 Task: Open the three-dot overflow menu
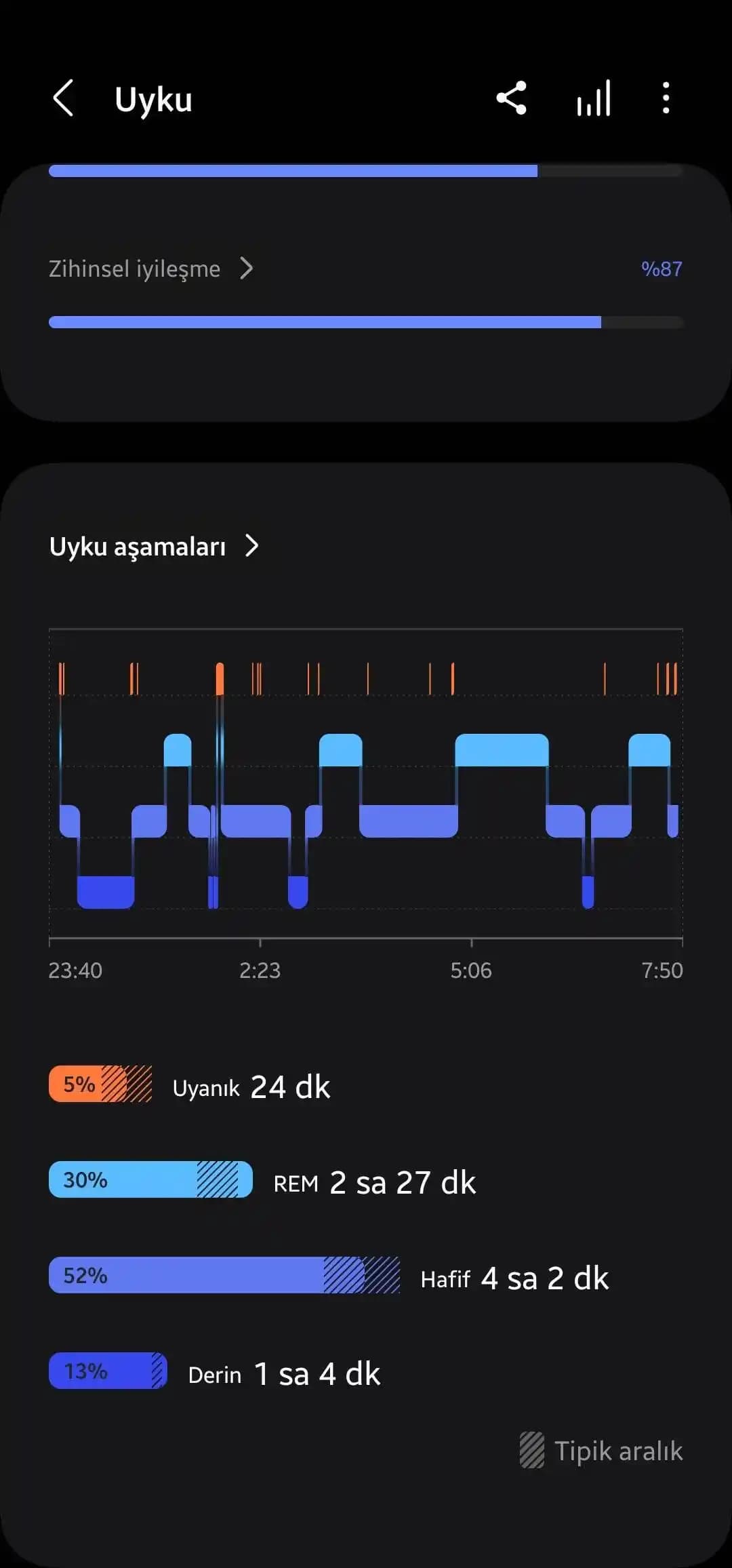[x=665, y=98]
